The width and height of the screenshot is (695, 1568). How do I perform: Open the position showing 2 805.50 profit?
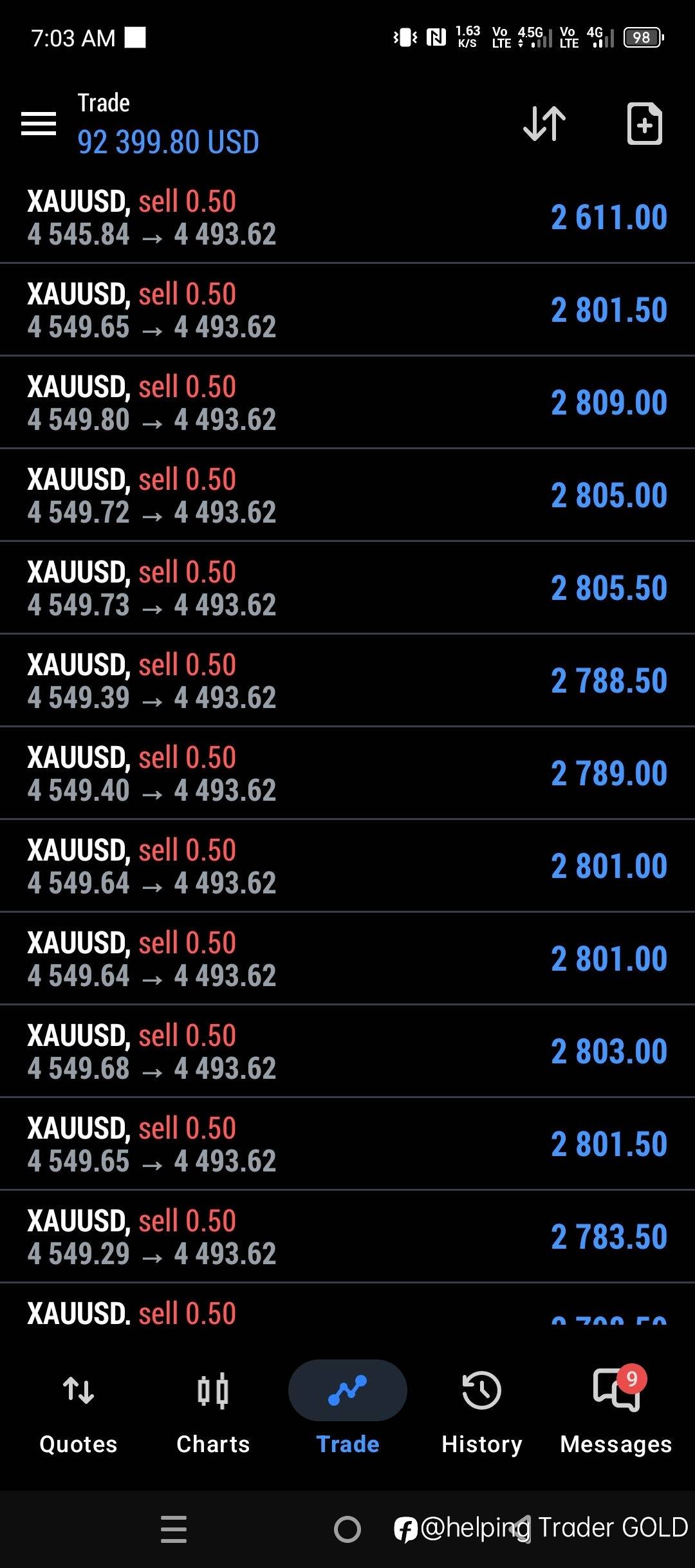[x=347, y=588]
